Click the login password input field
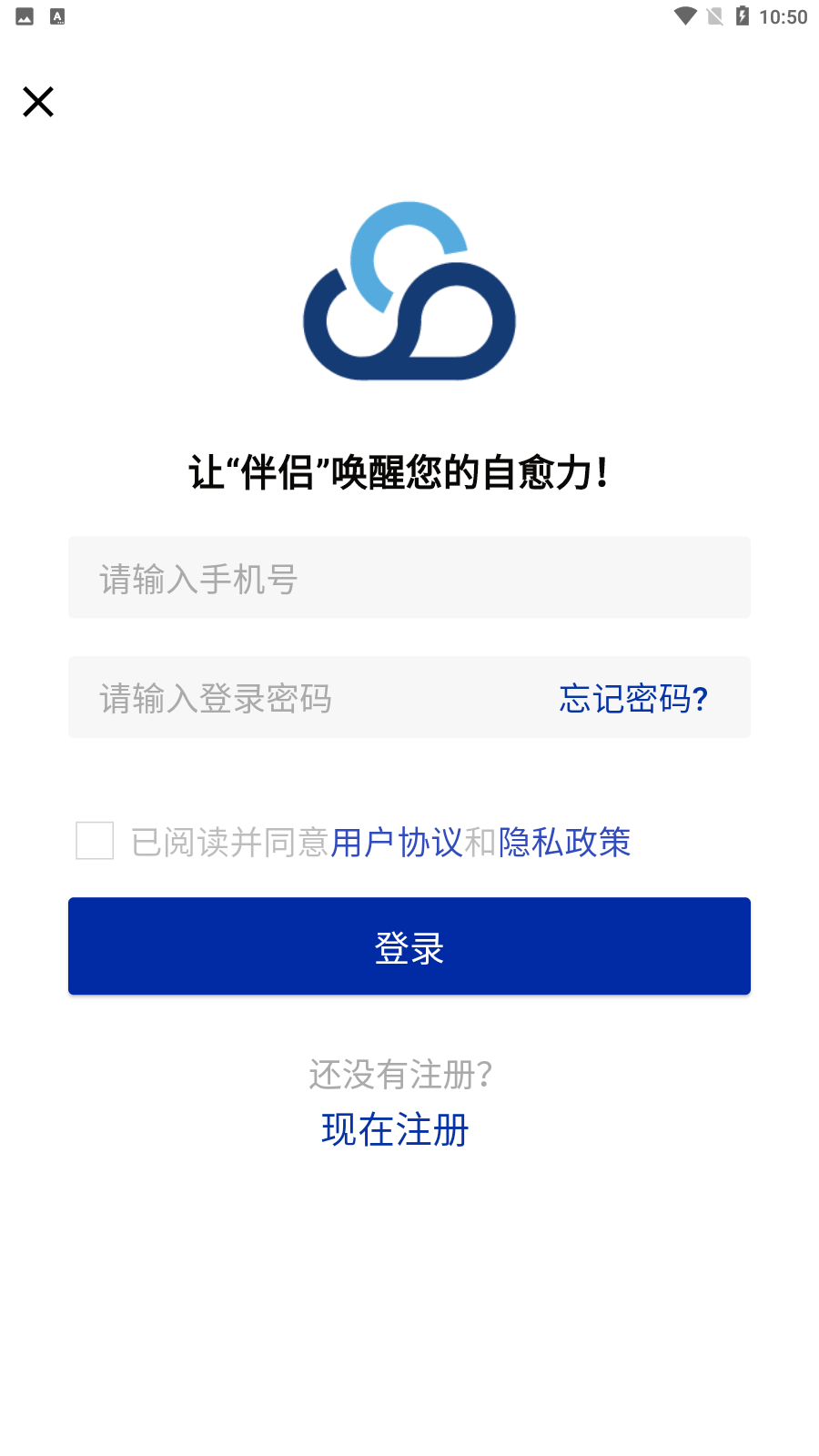This screenshot has height=1456, width=819. tap(273, 698)
